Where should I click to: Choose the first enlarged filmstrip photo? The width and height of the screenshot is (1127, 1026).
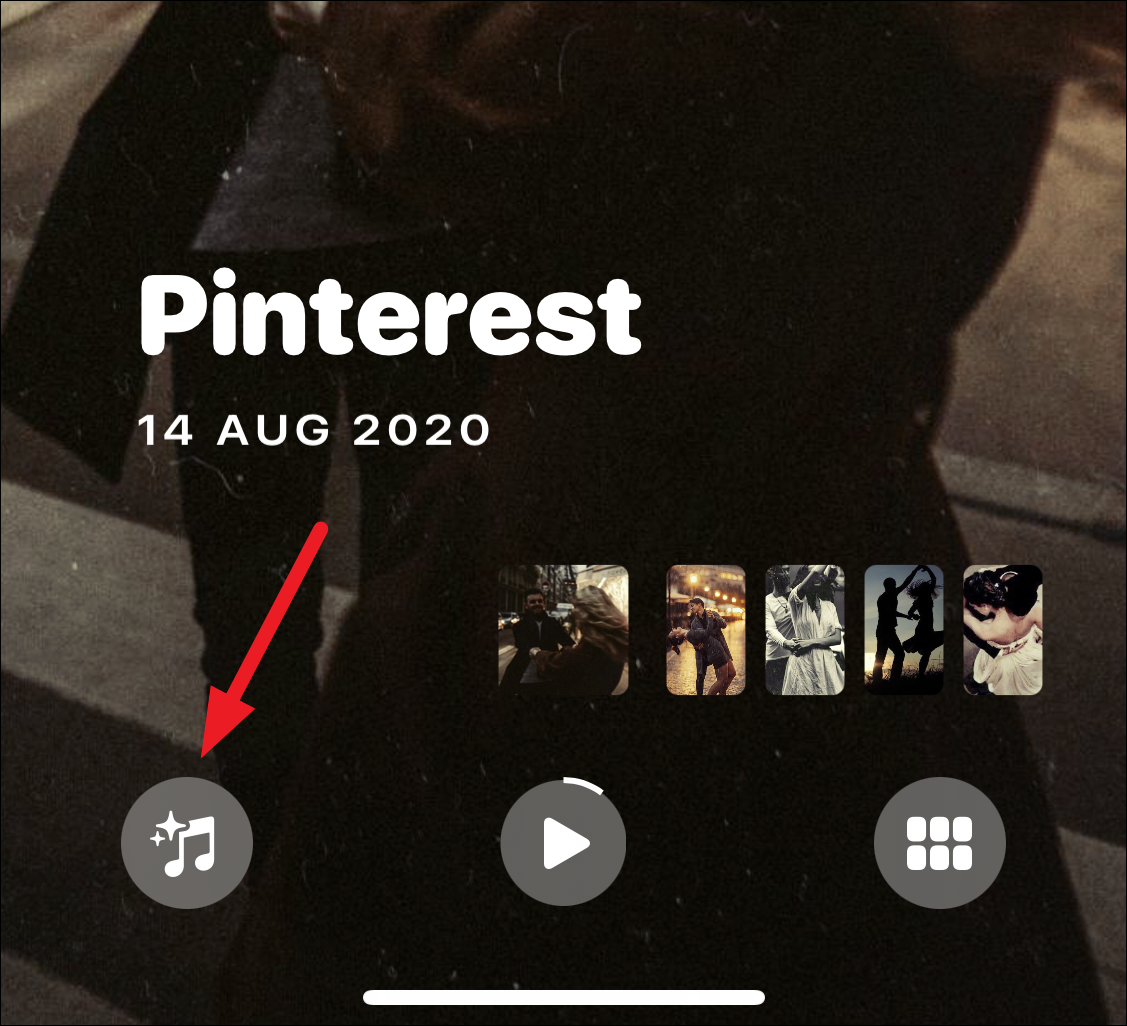[x=563, y=630]
